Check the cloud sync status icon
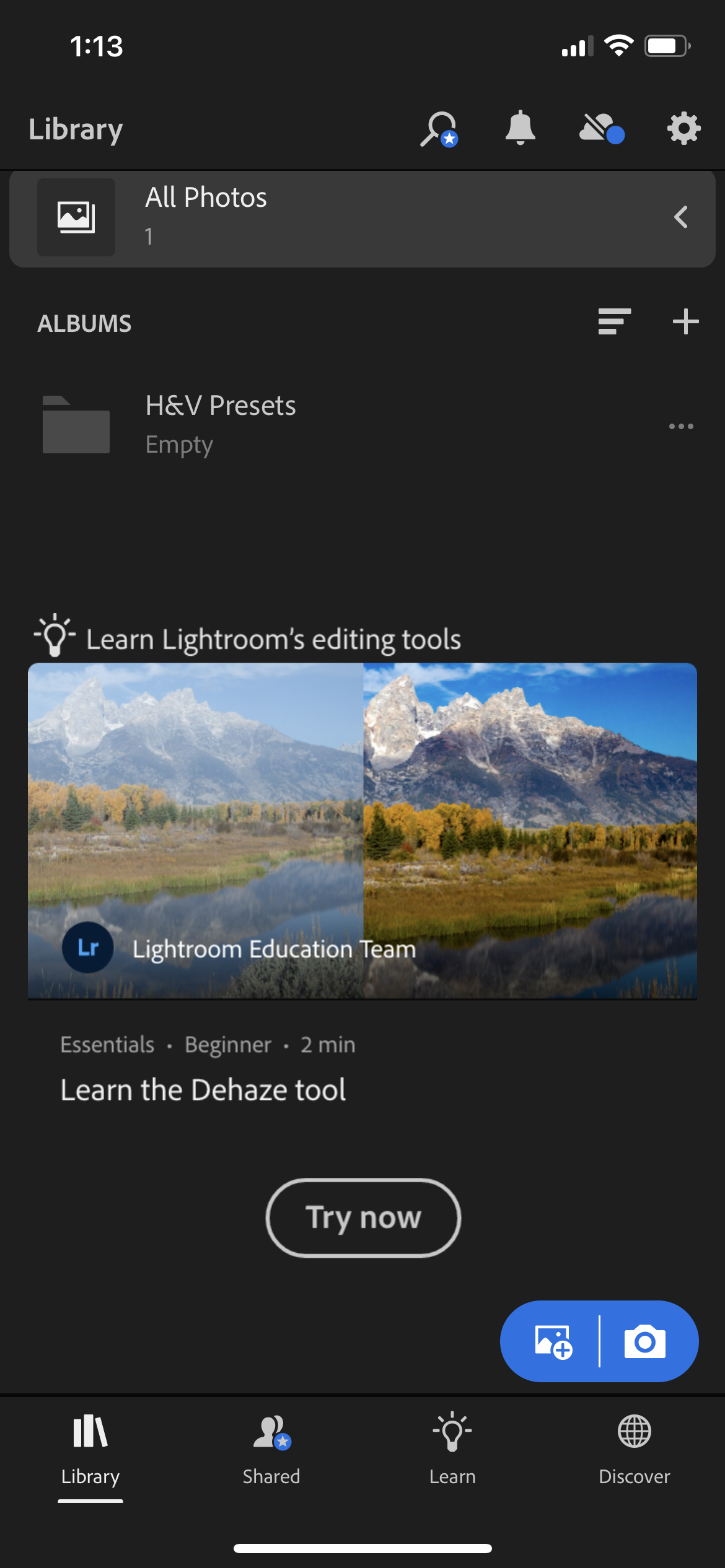This screenshot has width=725, height=1568. [x=600, y=128]
